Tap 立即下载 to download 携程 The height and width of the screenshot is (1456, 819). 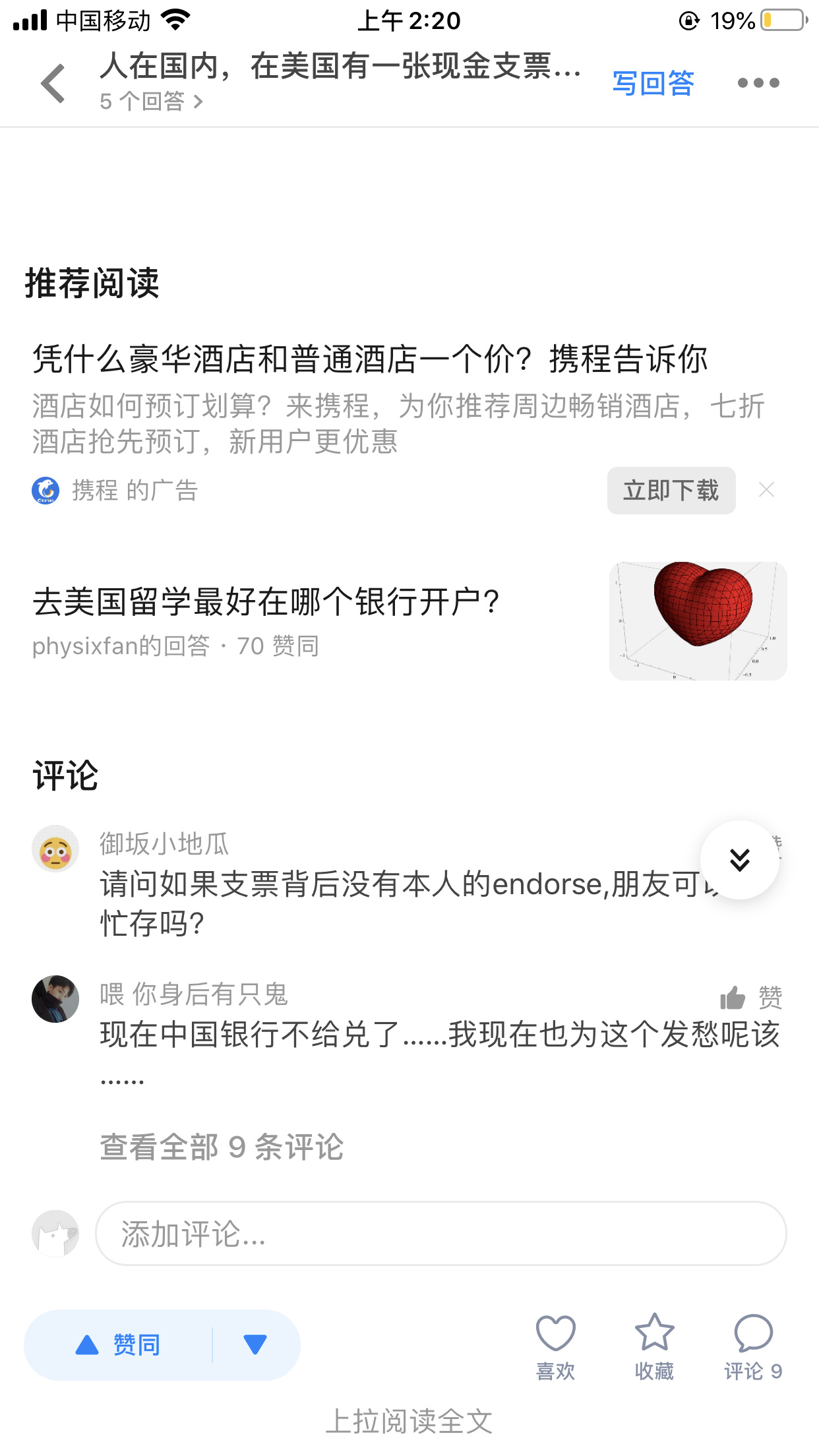(x=671, y=491)
